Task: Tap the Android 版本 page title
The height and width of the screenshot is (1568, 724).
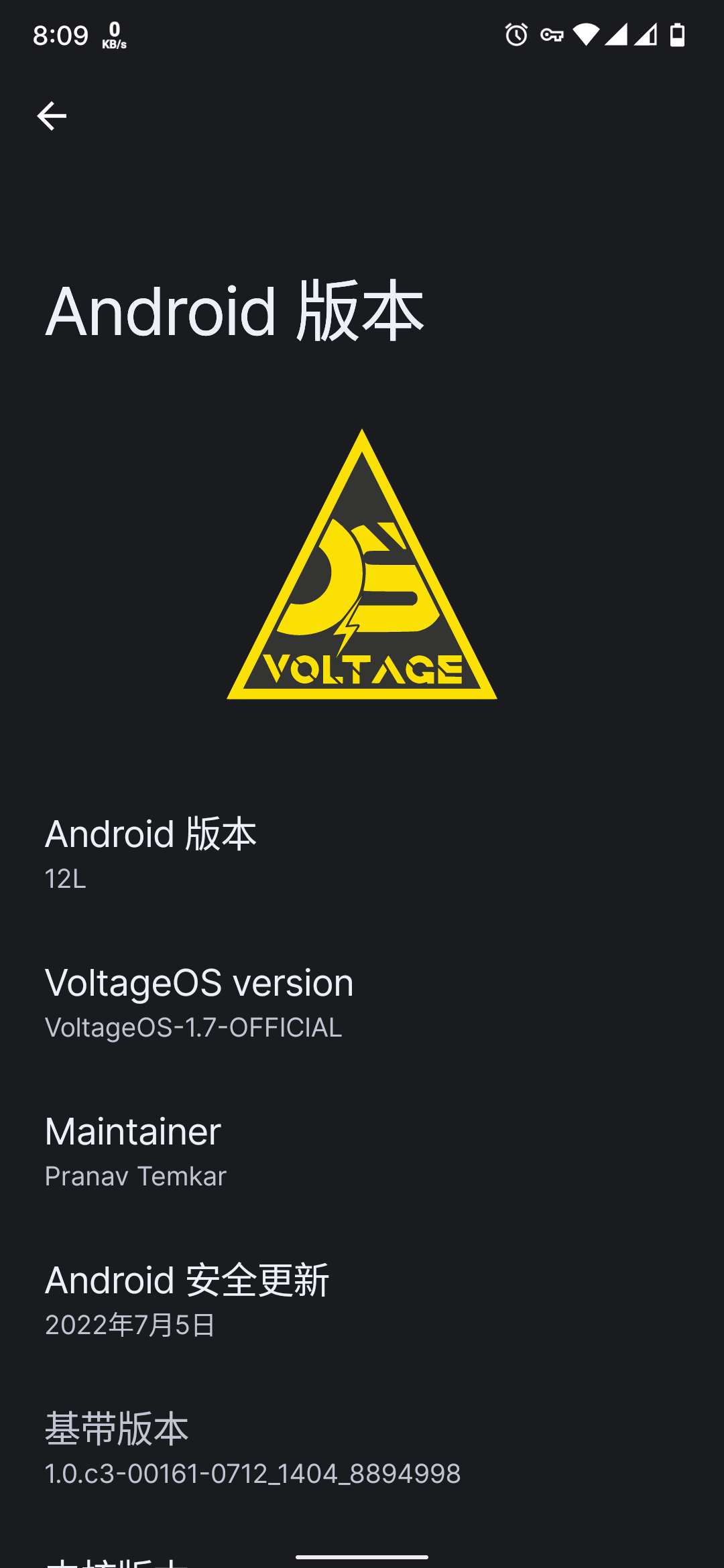Action: point(236,310)
